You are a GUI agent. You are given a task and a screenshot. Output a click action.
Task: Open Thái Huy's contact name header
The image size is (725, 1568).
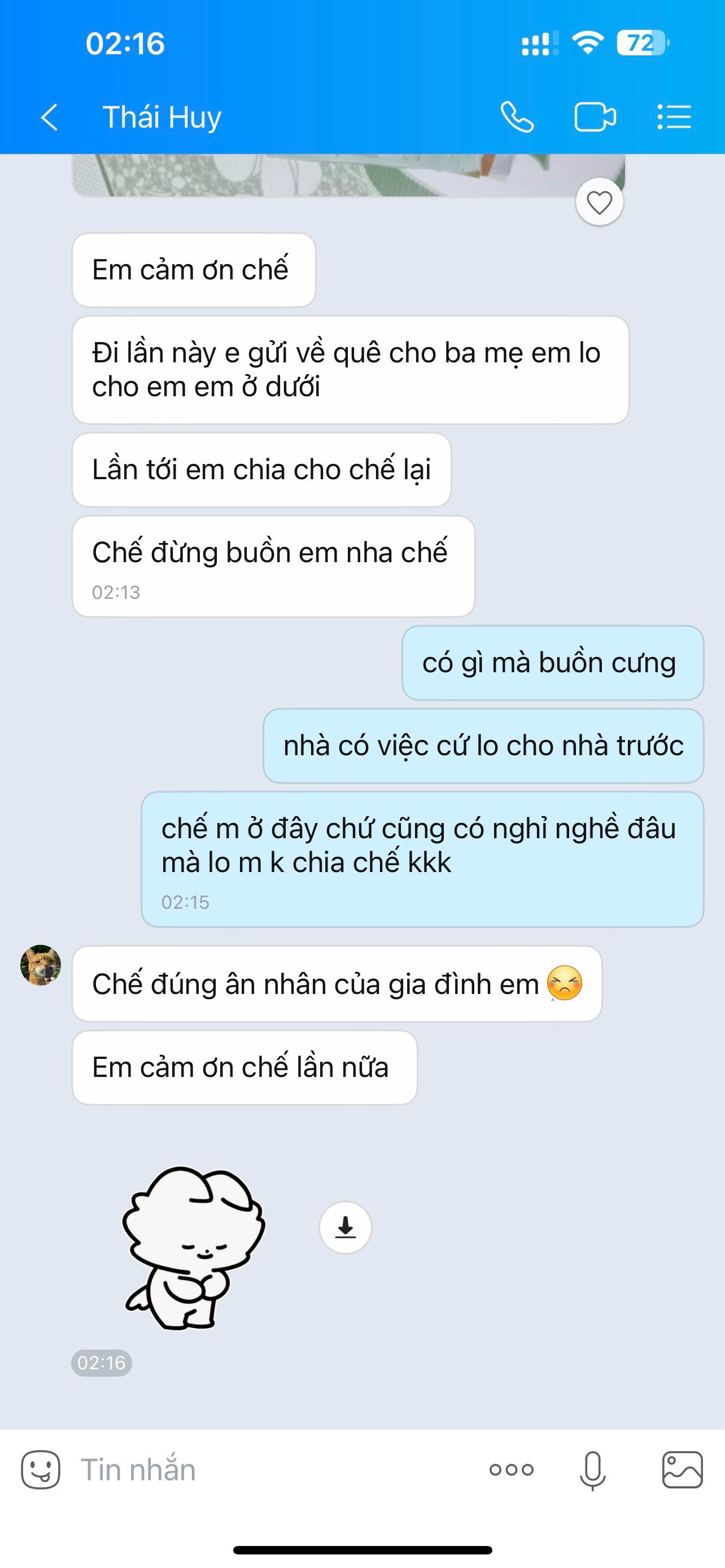coord(162,117)
